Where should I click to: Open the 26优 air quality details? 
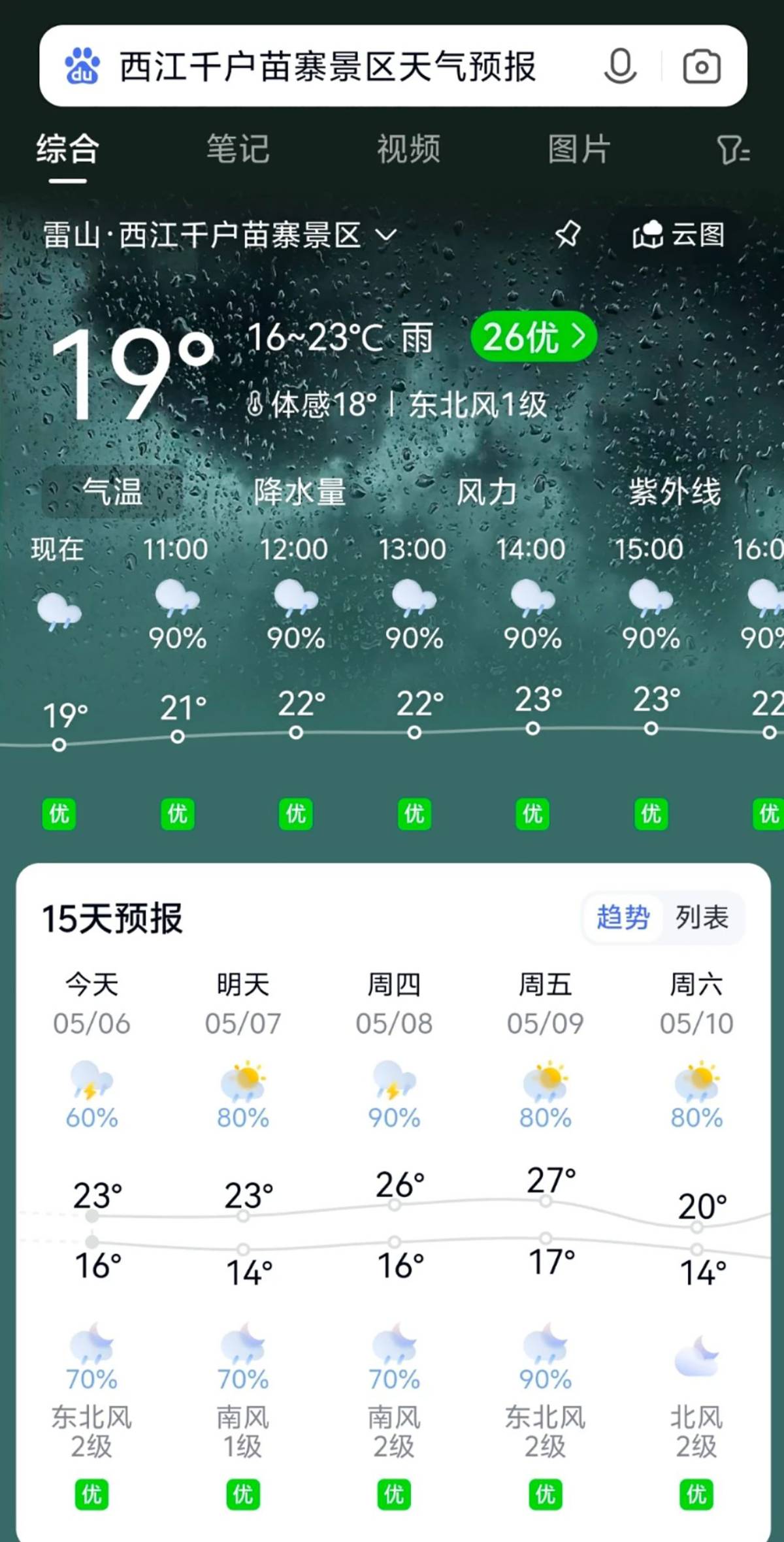pos(534,337)
